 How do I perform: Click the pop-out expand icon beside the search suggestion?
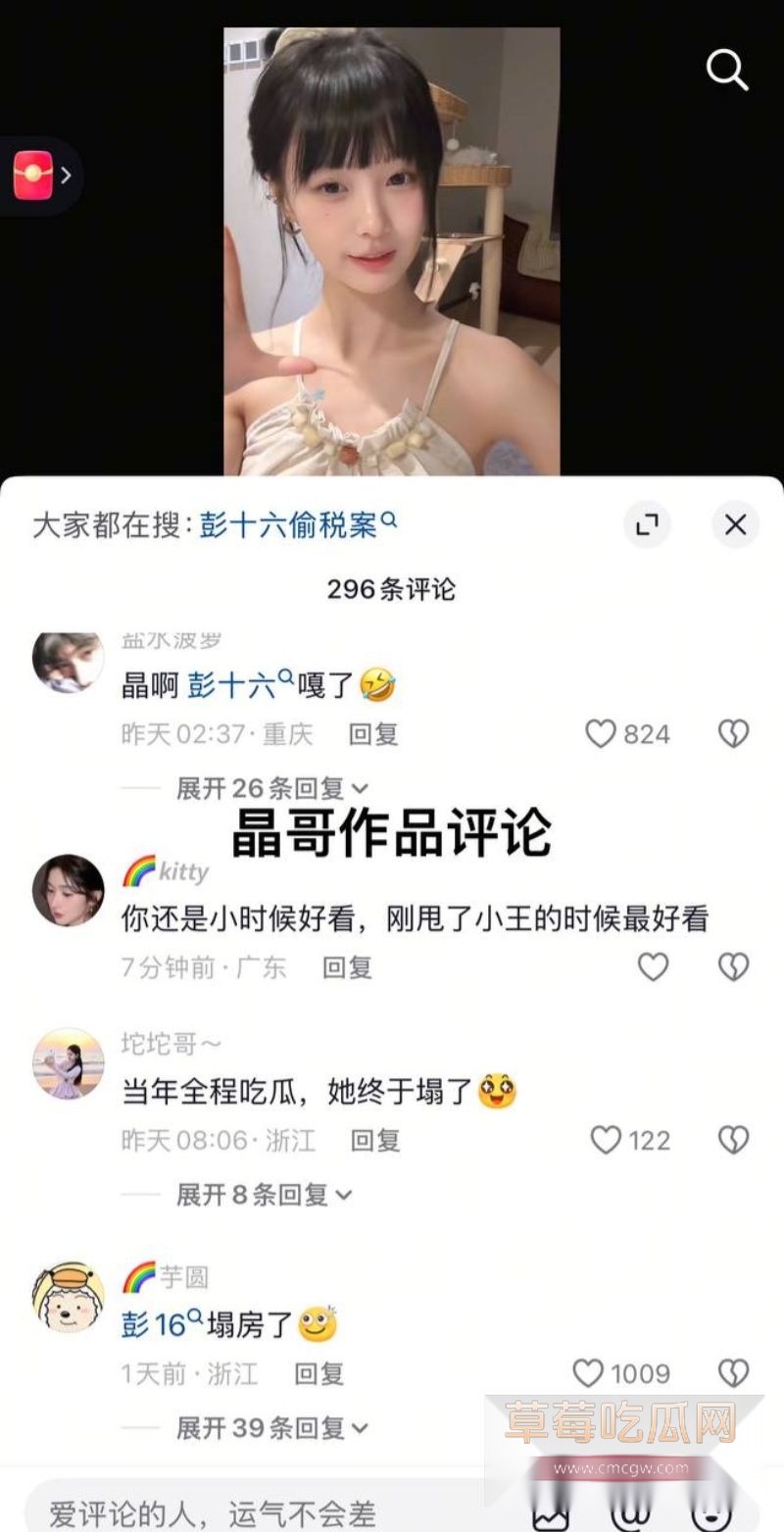(646, 525)
